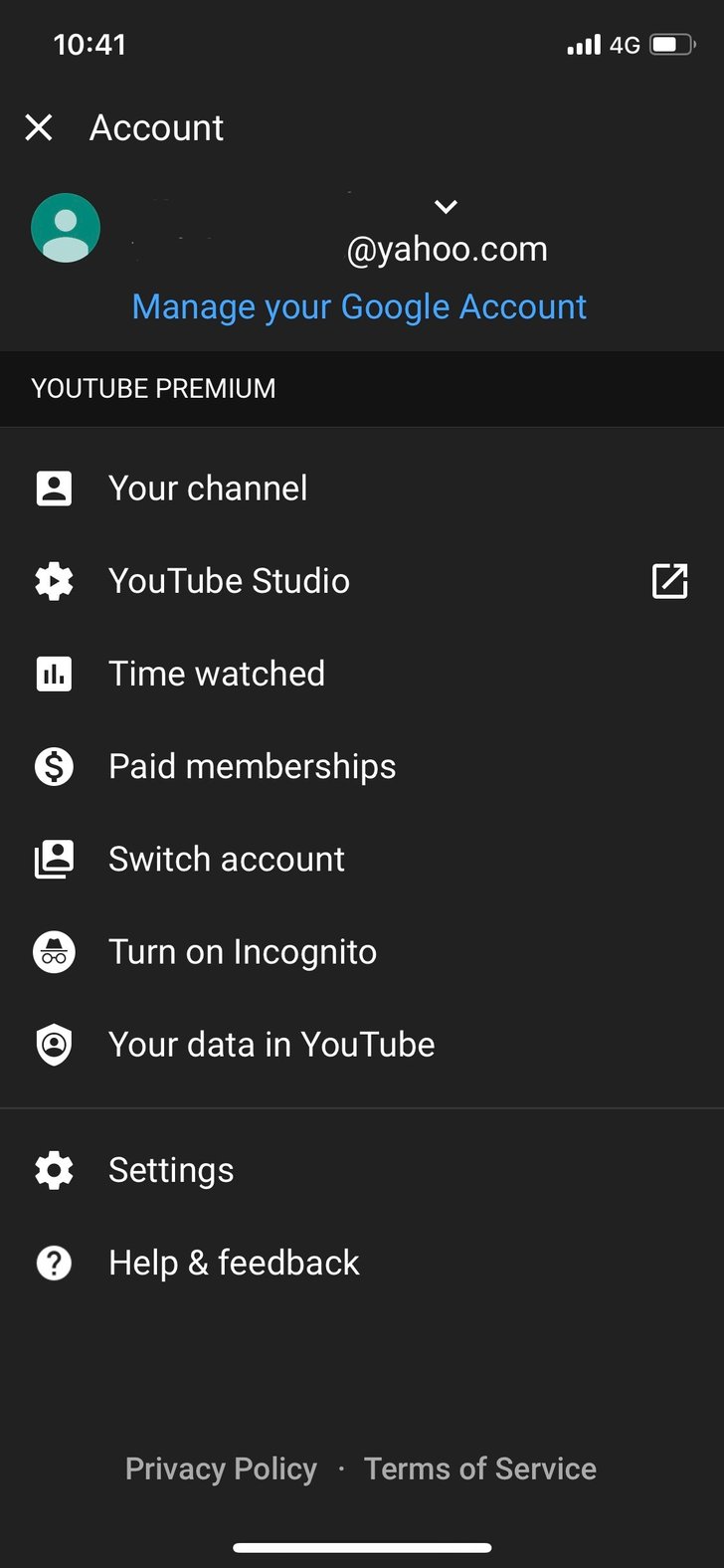The width and height of the screenshot is (724, 1568).
Task: Select Switch account
Action: [x=362, y=859]
